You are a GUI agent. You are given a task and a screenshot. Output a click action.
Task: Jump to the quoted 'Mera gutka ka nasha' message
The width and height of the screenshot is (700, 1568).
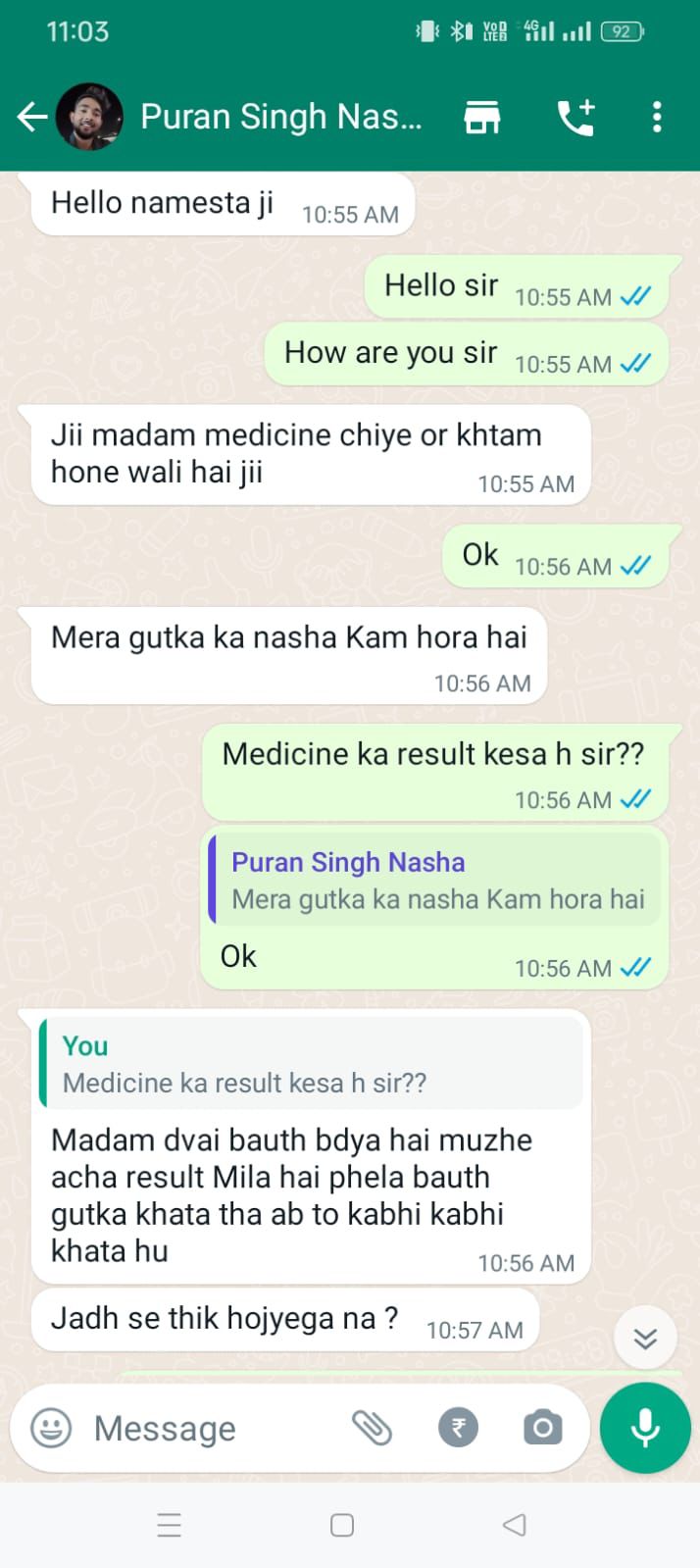[x=435, y=880]
